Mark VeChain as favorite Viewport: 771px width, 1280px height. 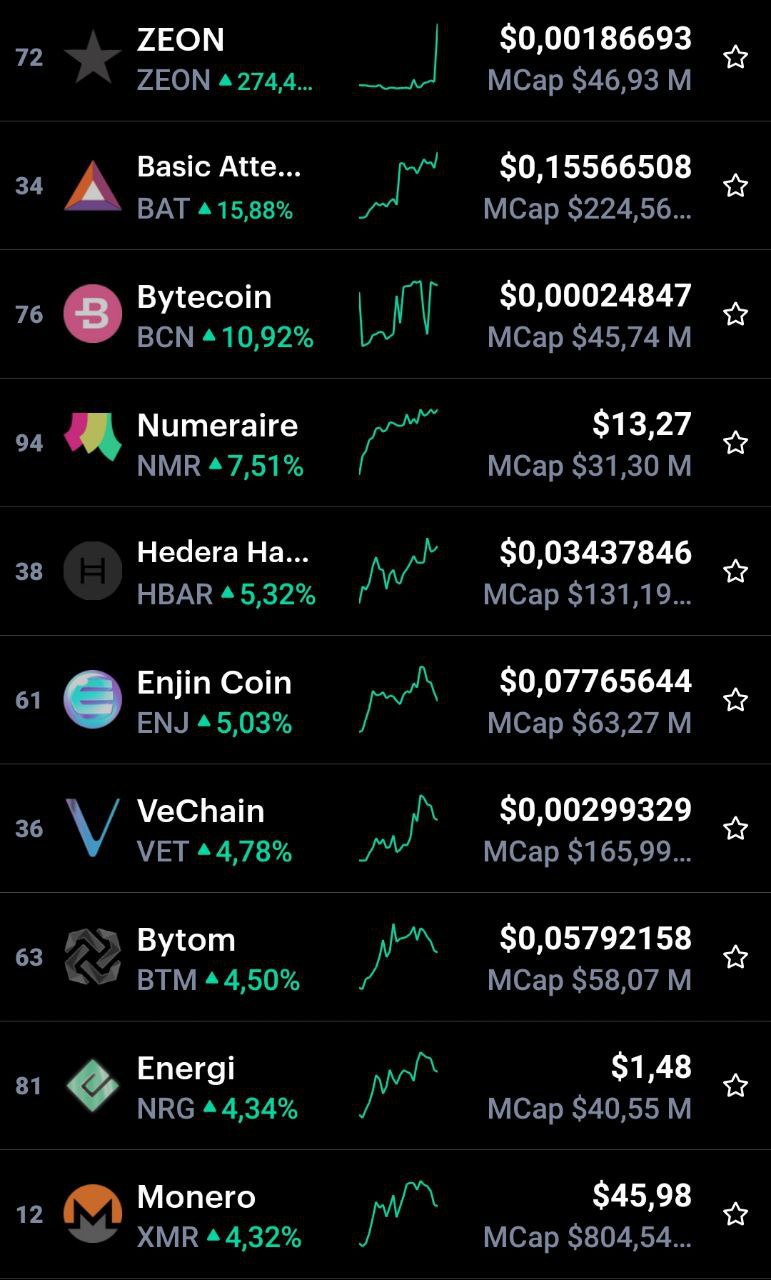click(x=735, y=828)
